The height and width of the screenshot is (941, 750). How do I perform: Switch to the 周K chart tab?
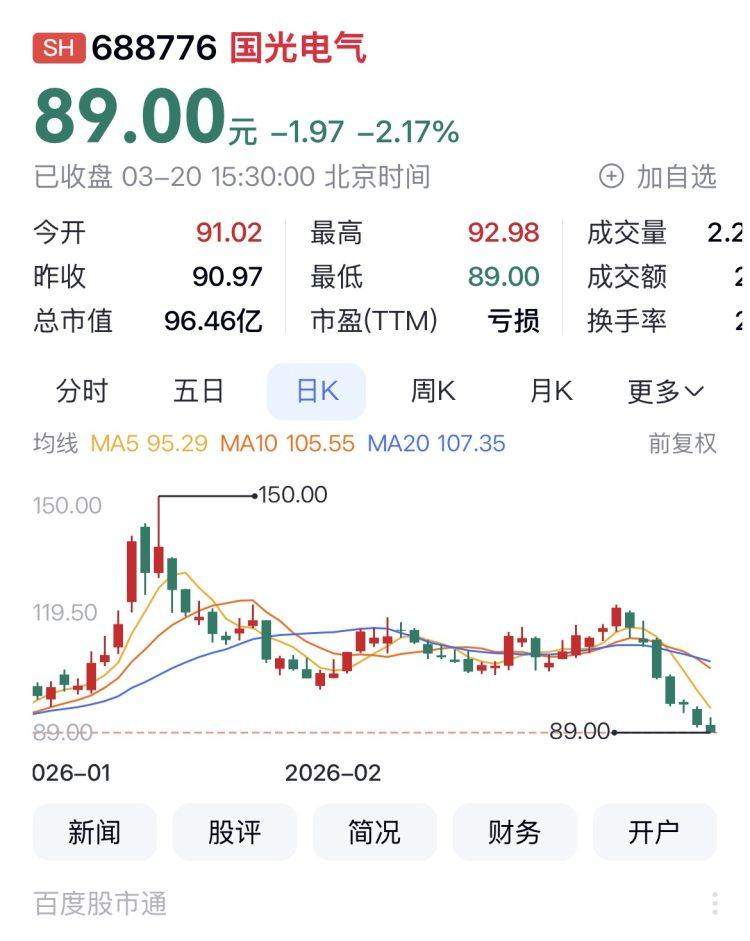click(433, 391)
